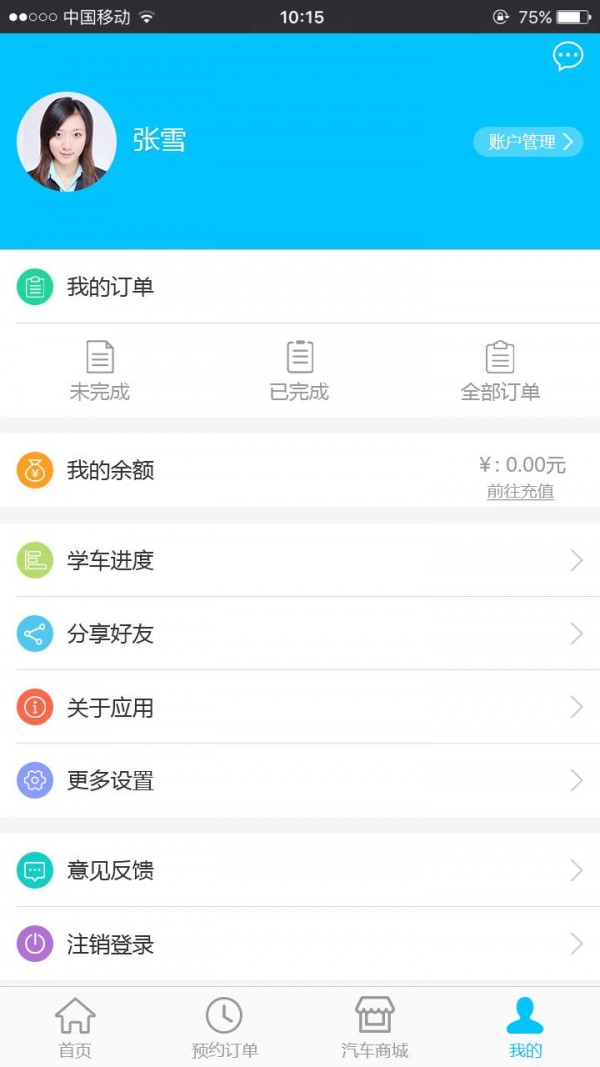Show 全部订单 all orders
Screen dimensions: 600x1067
pos(500,371)
